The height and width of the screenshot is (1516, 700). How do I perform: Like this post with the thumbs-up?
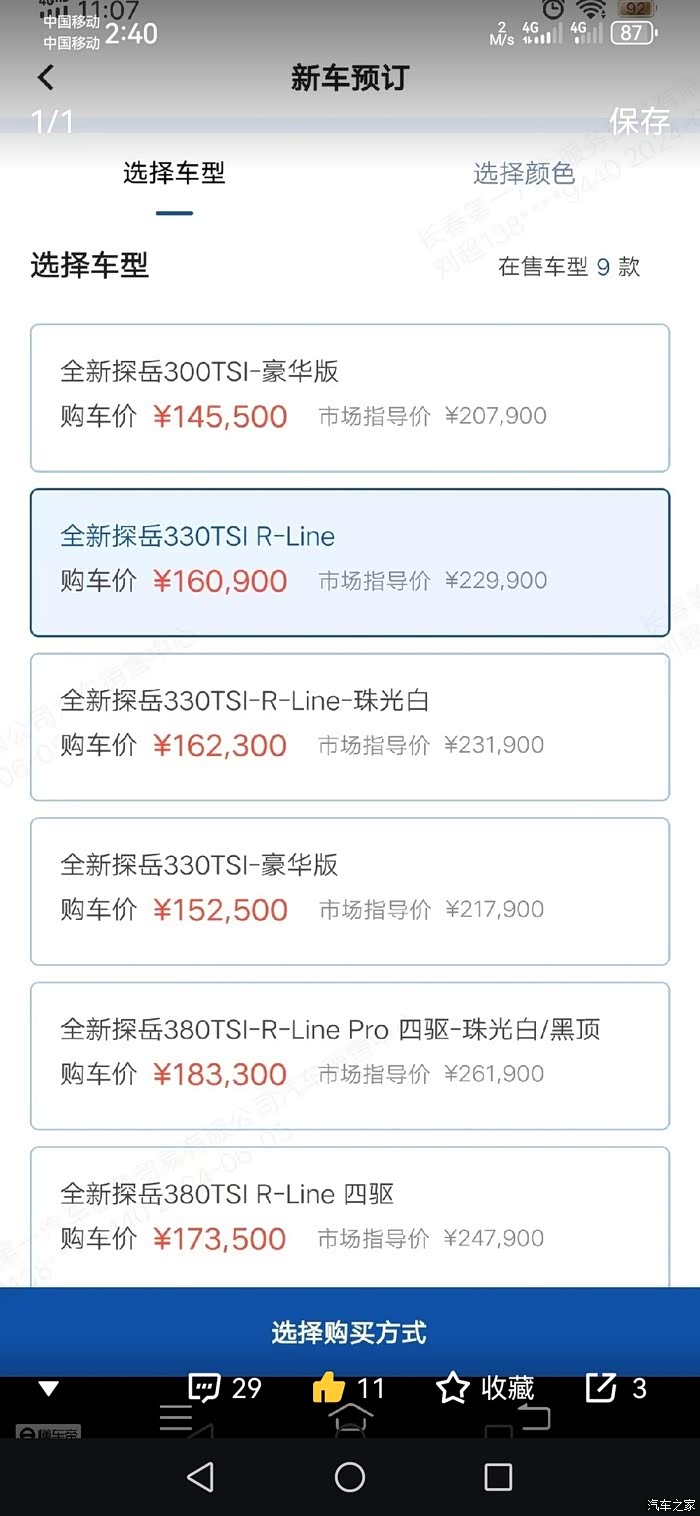[347, 1388]
